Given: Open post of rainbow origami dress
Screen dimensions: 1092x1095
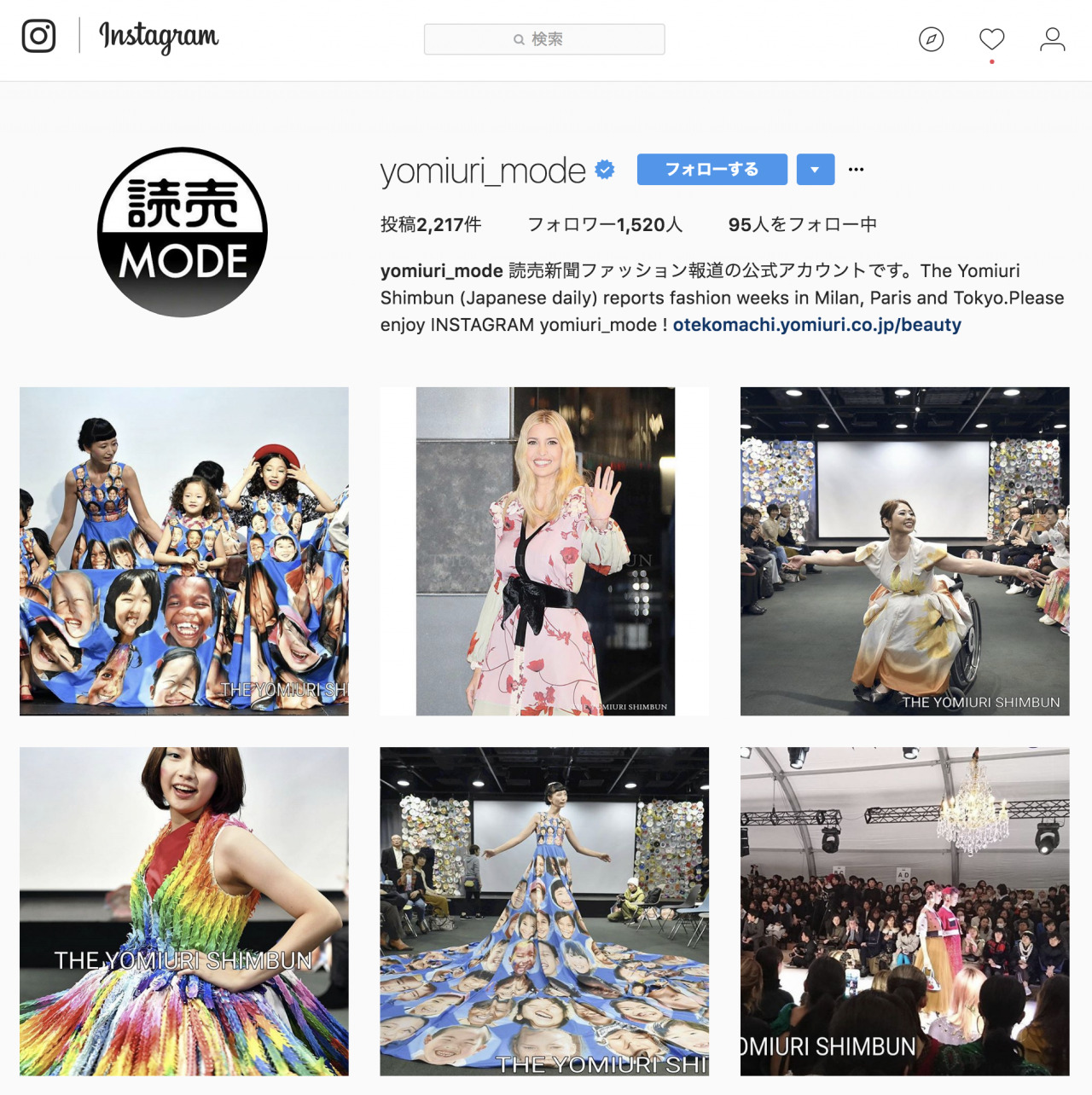Looking at the screenshot, I should tap(184, 911).
